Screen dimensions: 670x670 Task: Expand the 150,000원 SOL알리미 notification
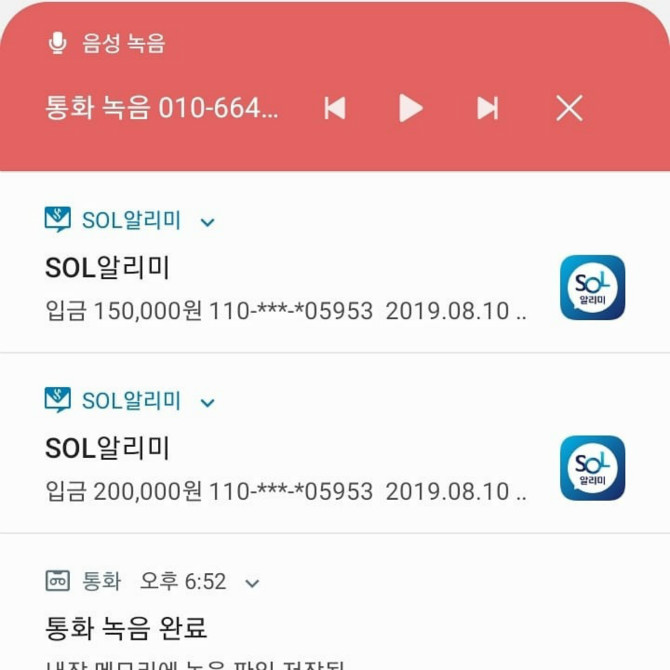[x=208, y=222]
